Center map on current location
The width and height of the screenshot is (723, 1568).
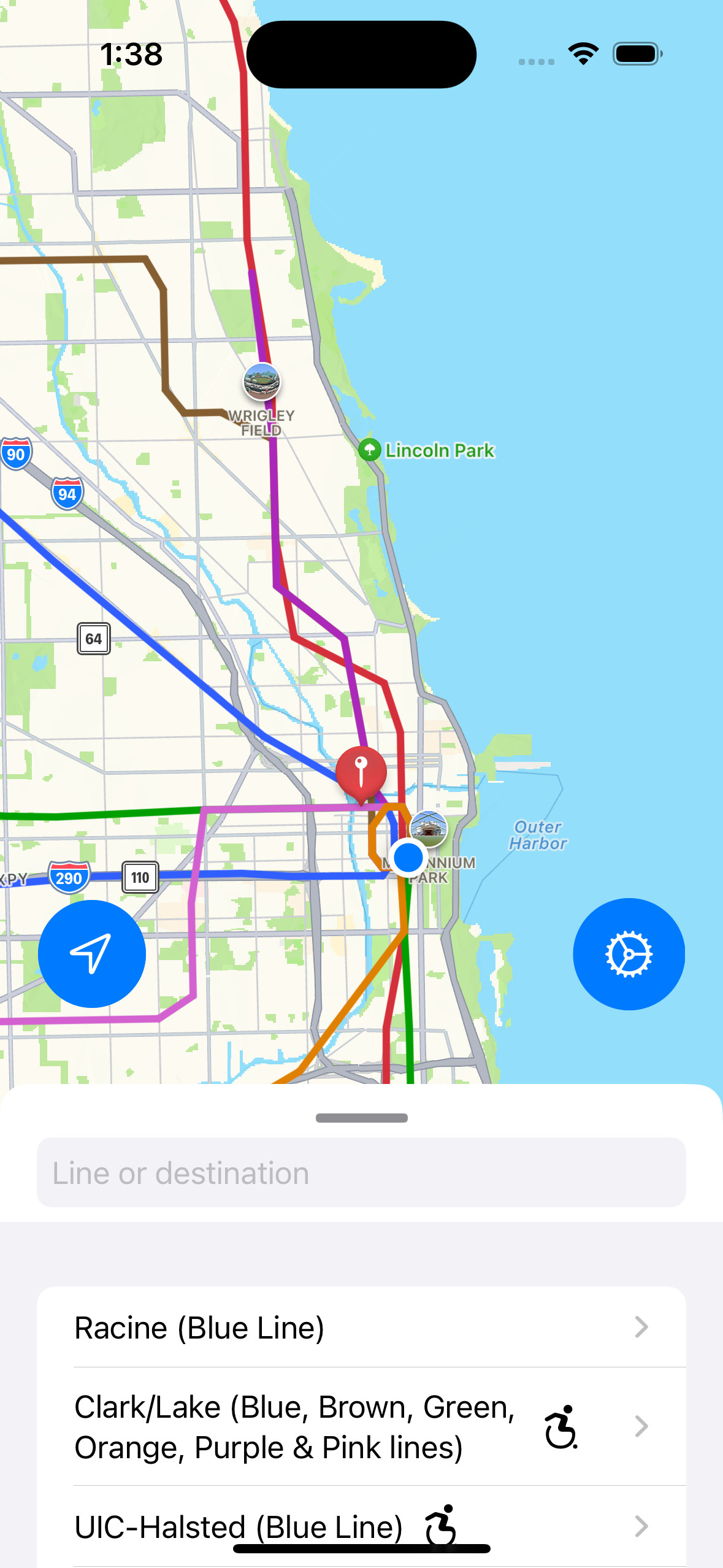[x=92, y=953]
